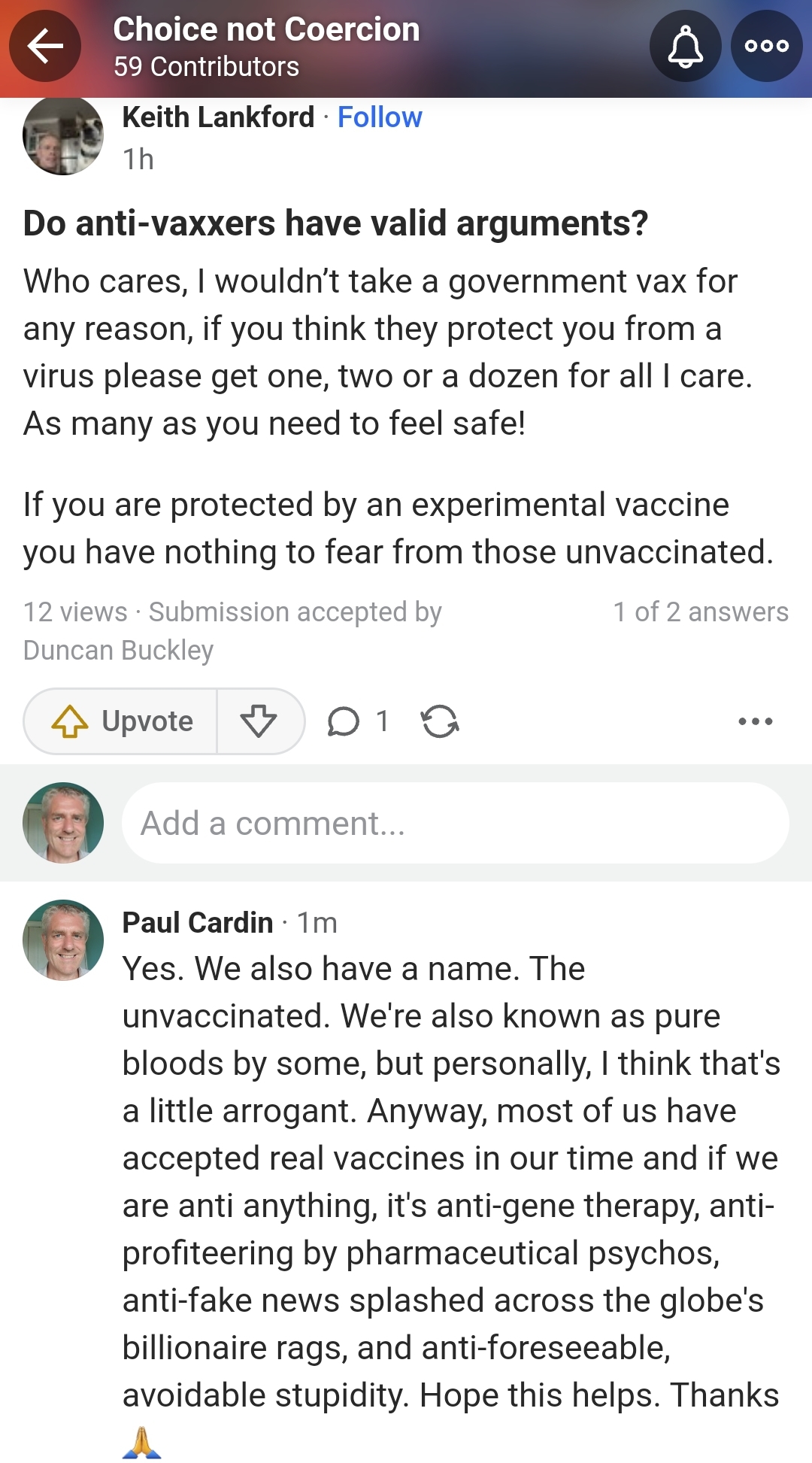Share this answer with the reshare icon

(440, 721)
